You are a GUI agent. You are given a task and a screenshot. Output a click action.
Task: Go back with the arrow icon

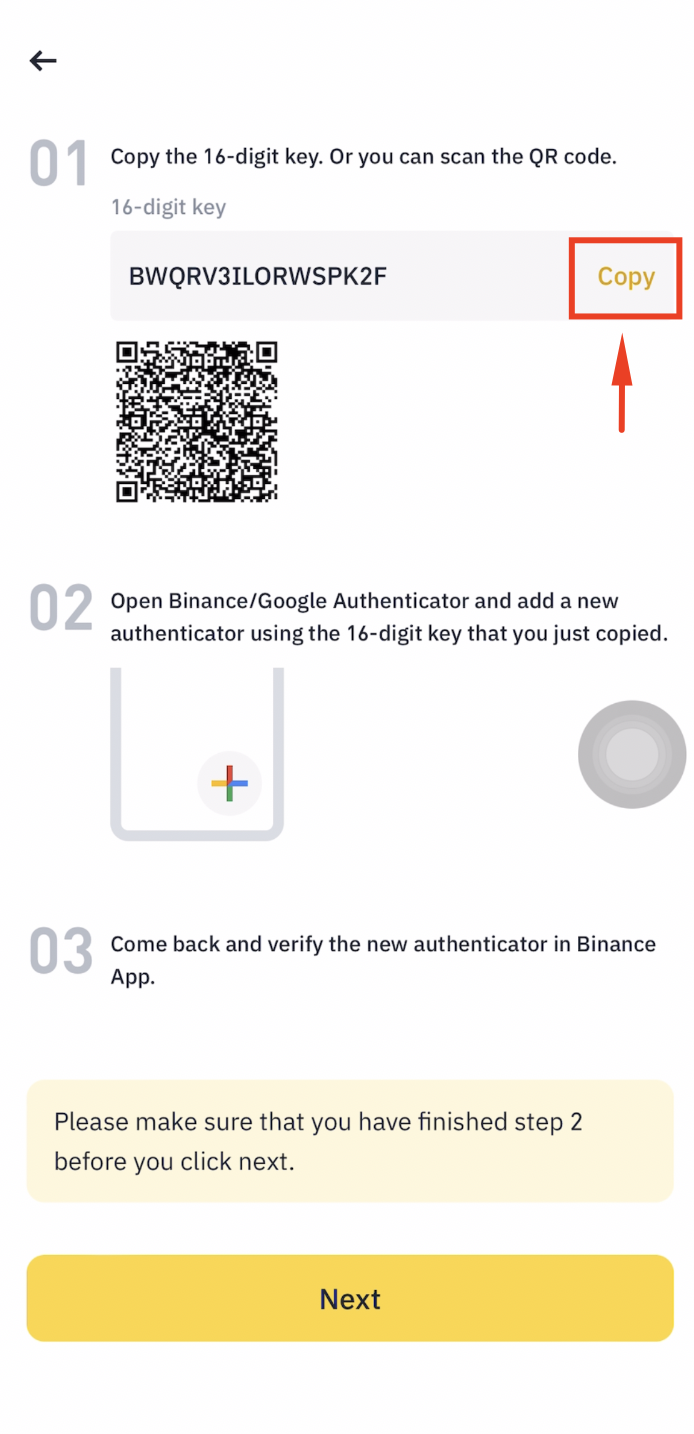(x=43, y=61)
